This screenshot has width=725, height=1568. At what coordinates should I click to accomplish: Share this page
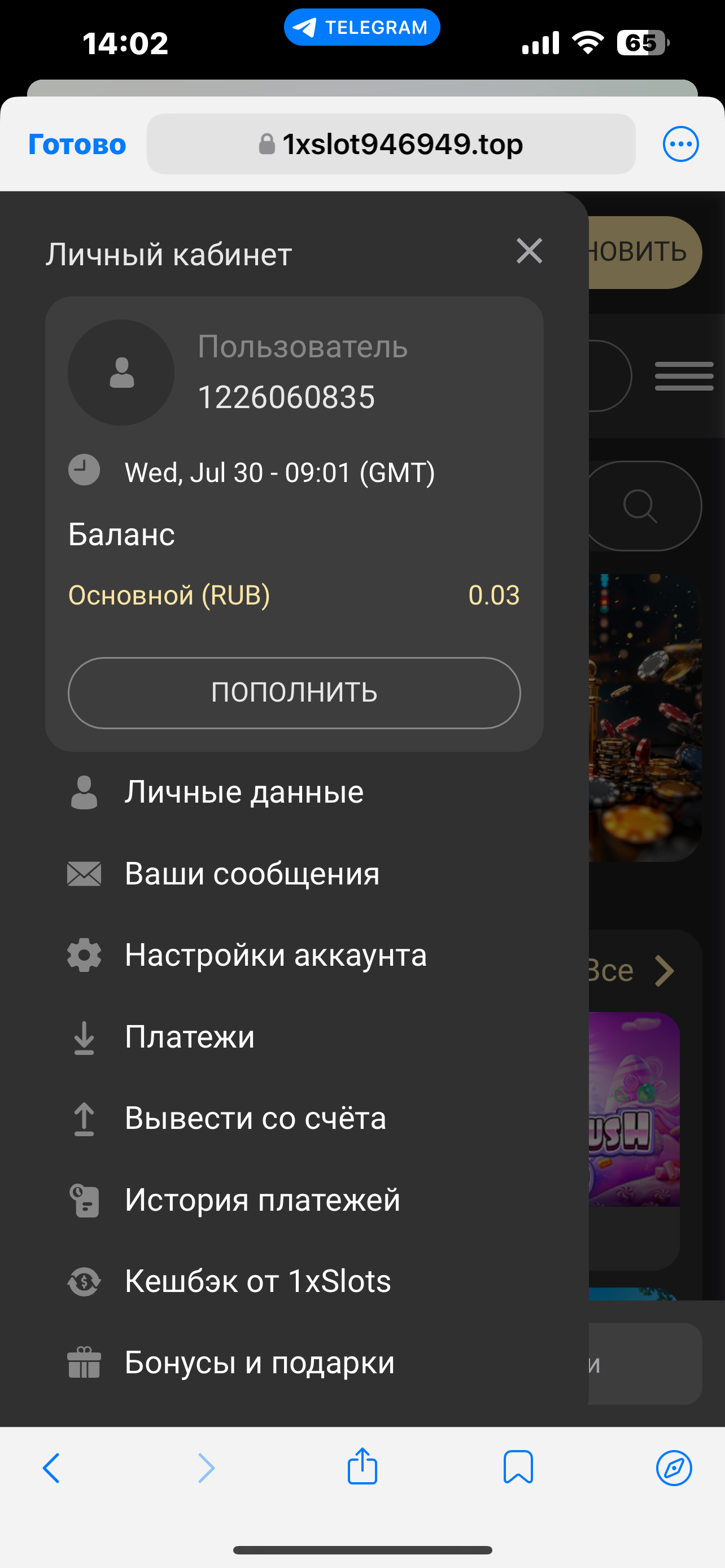click(362, 1467)
